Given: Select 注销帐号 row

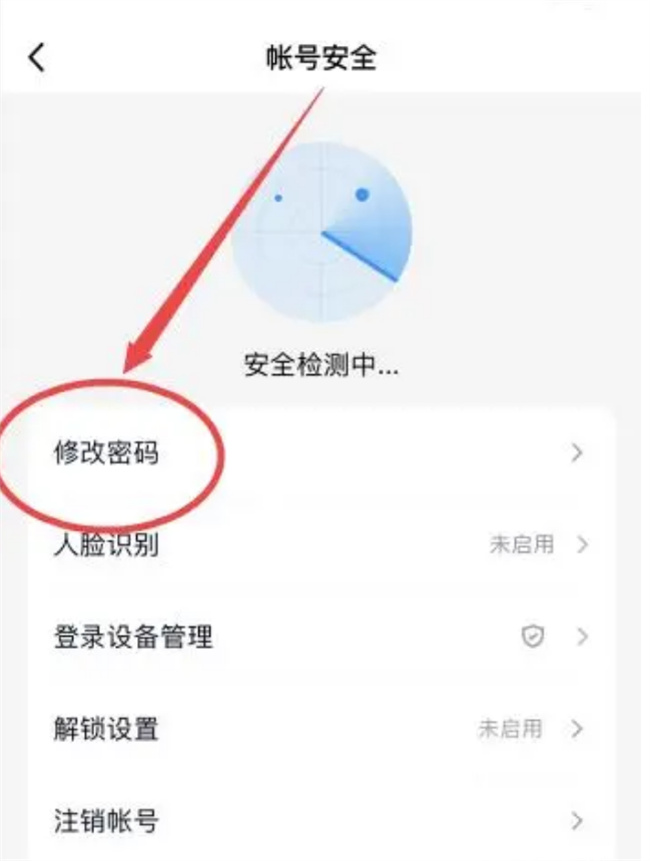Looking at the screenshot, I should point(106,822).
